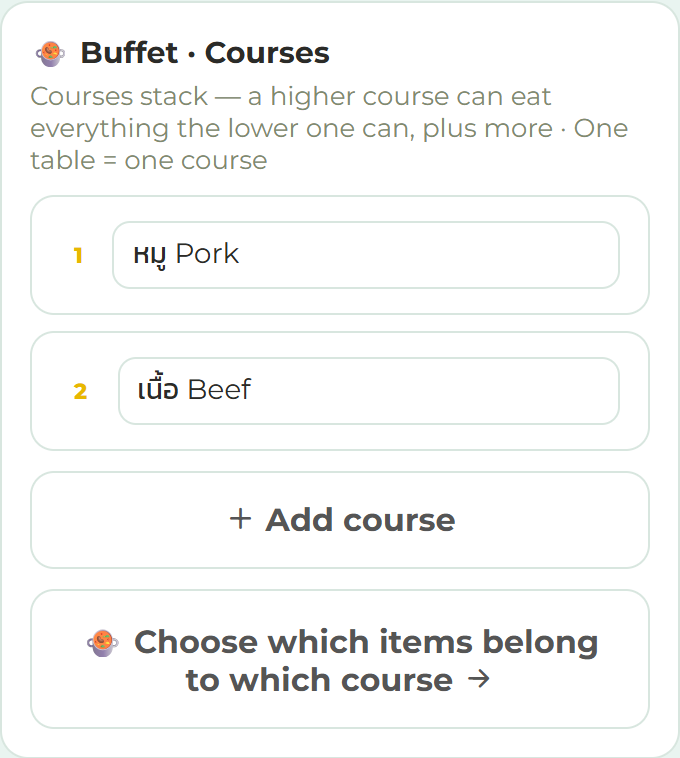Choose which items belong to which course
This screenshot has height=758, width=680.
[x=340, y=658]
